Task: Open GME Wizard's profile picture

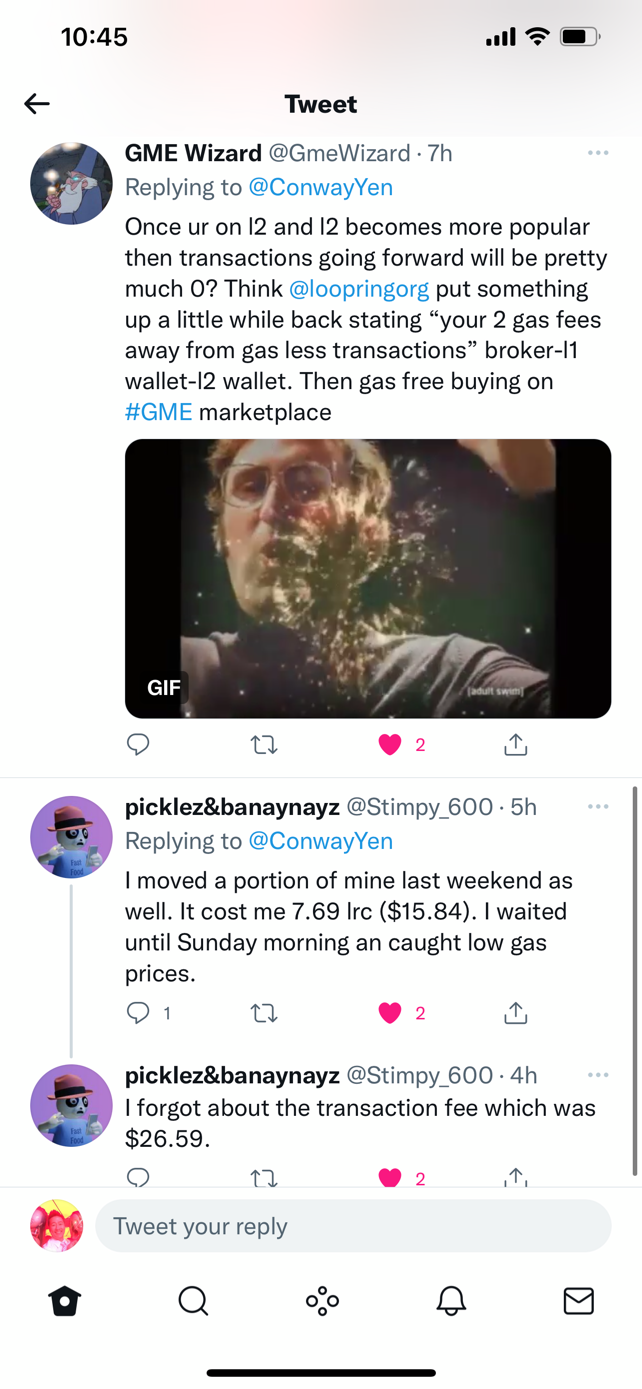Action: (71, 184)
